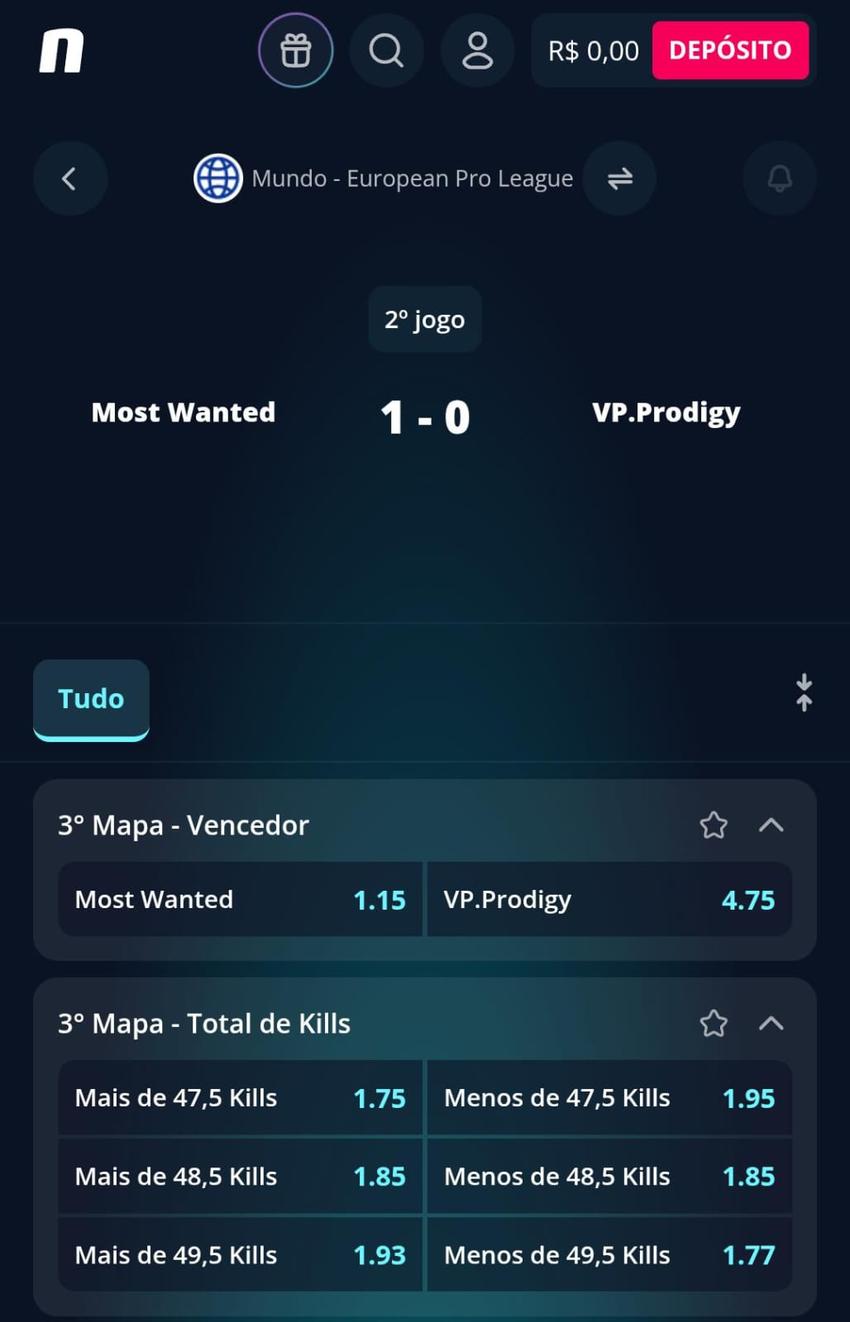Collapse the 3º Mapa - Vencedor section
Screen dimensions: 850x1322
[x=770, y=824]
